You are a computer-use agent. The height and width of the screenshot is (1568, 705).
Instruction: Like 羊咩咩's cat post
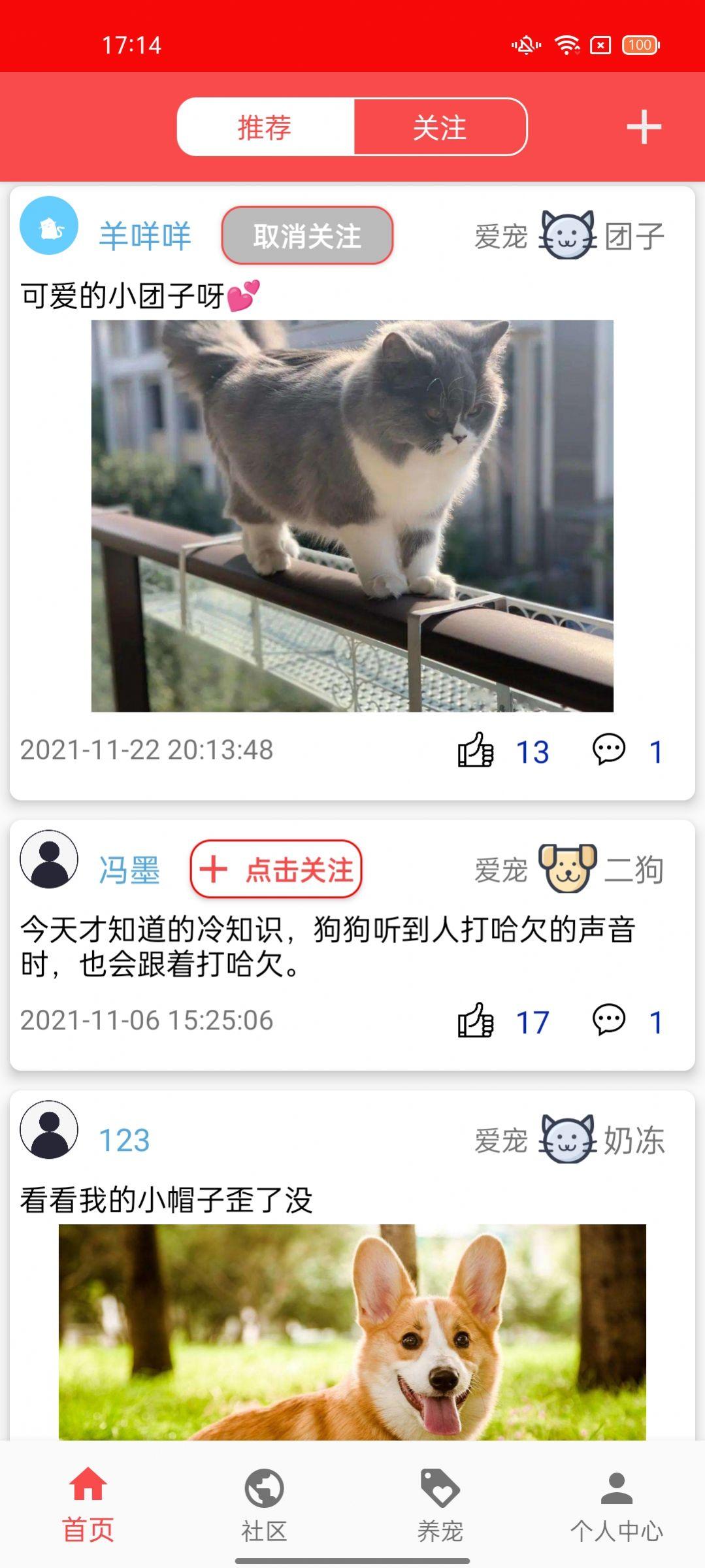point(476,750)
